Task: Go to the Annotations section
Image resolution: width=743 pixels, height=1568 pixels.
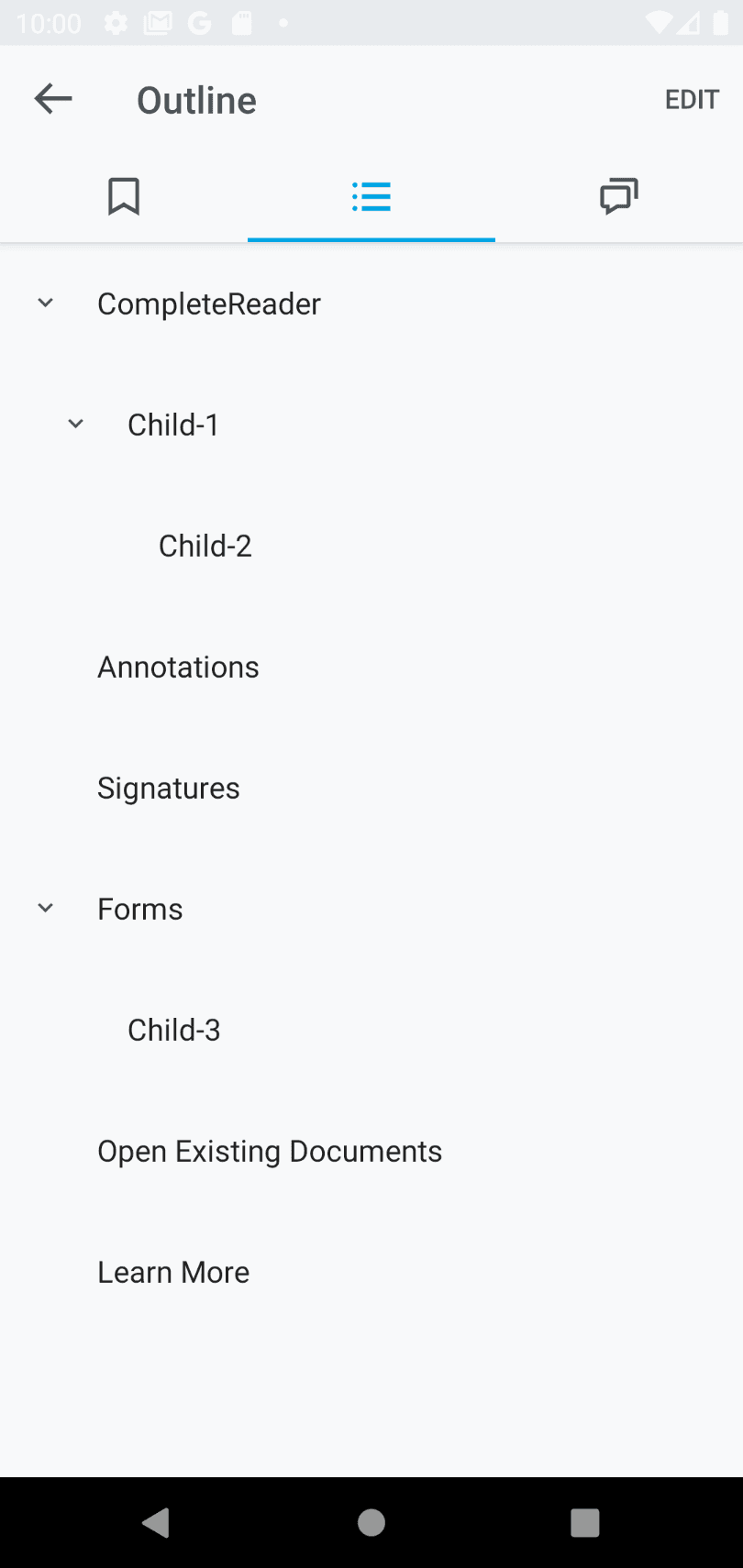Action: pyautogui.click(x=178, y=668)
